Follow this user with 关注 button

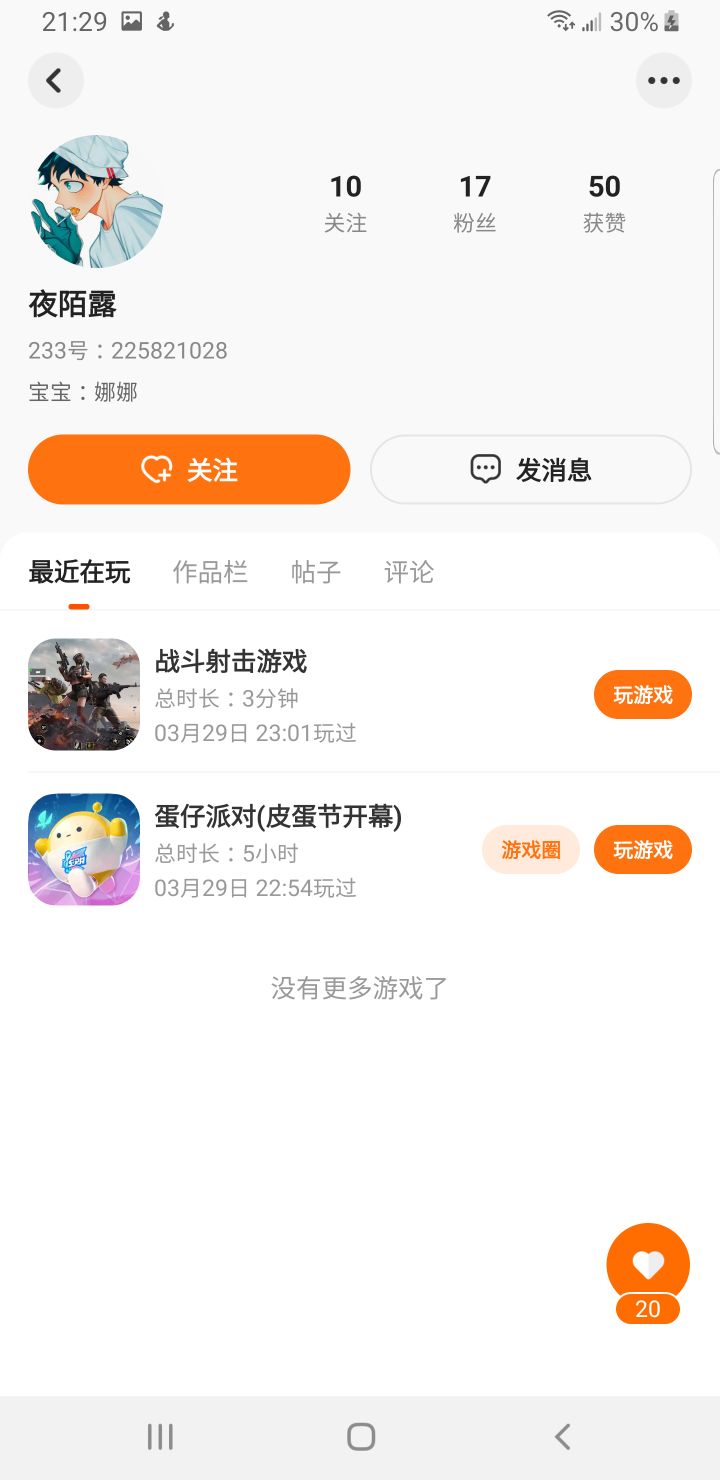tap(189, 469)
